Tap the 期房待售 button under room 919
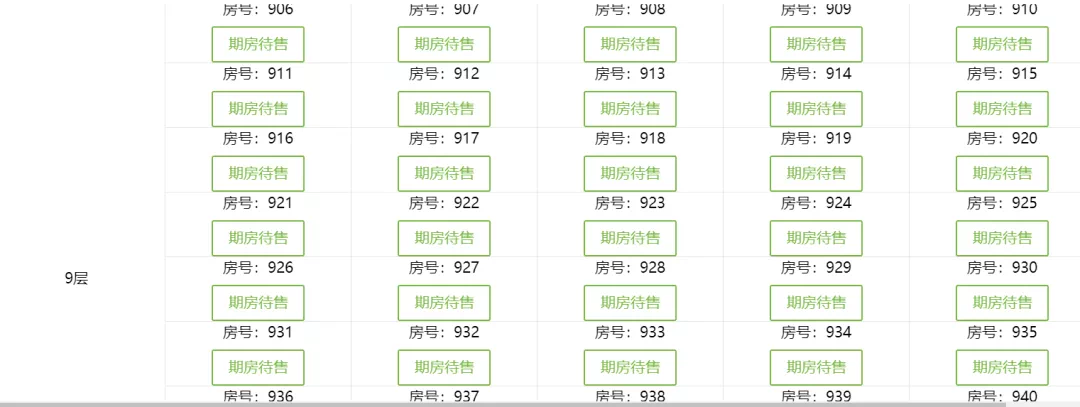Image resolution: width=1080 pixels, height=407 pixels. (x=816, y=173)
